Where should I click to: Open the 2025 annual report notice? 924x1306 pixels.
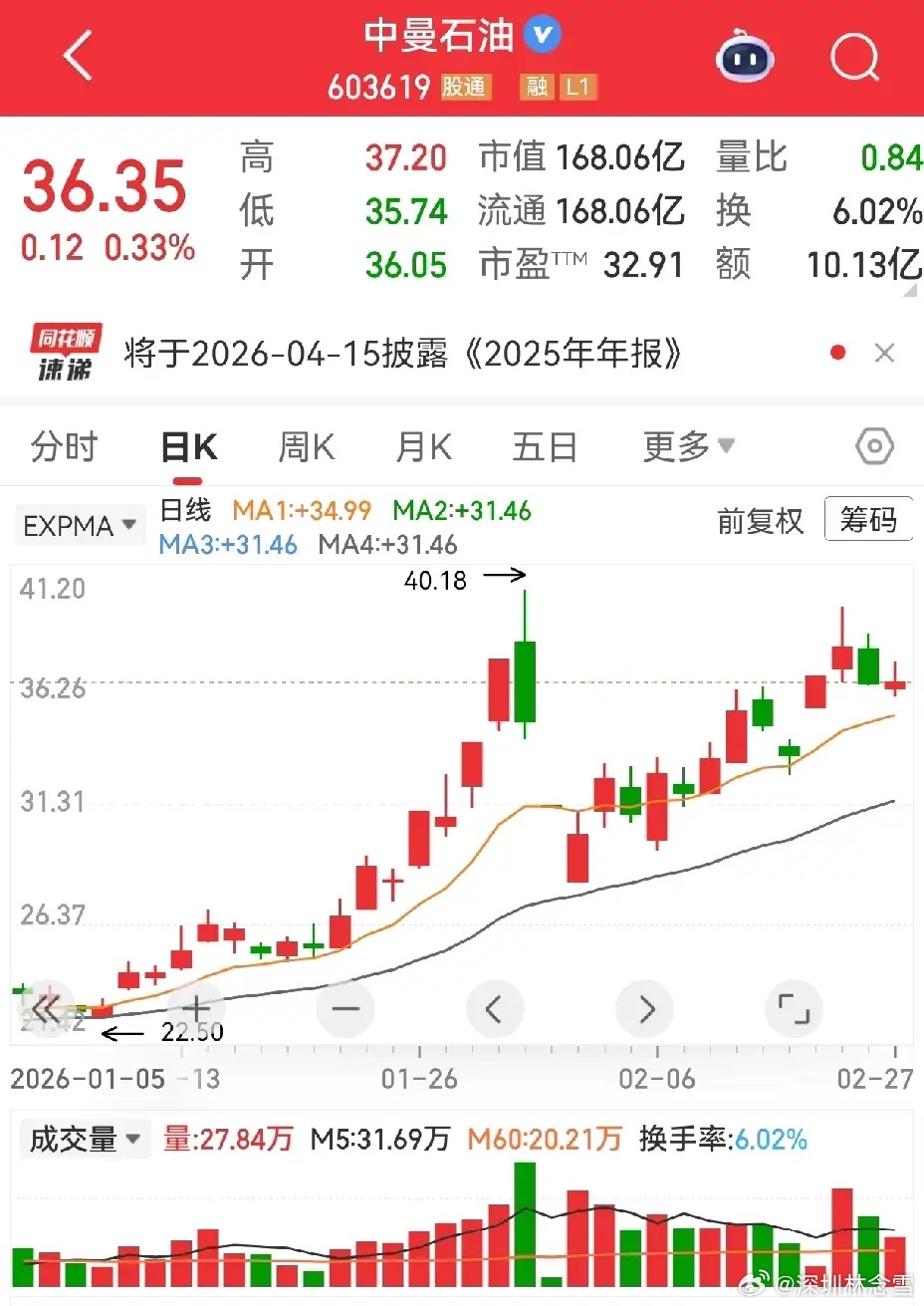(402, 354)
